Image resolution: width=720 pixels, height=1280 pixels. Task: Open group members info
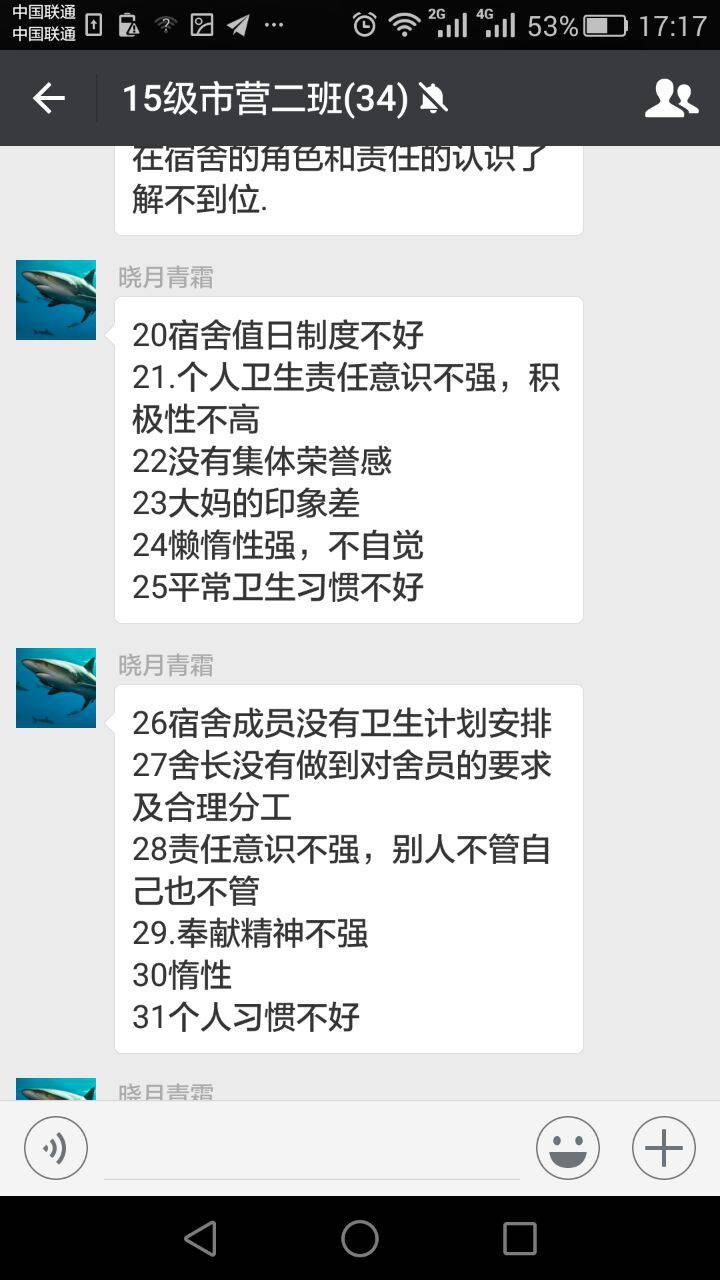671,98
